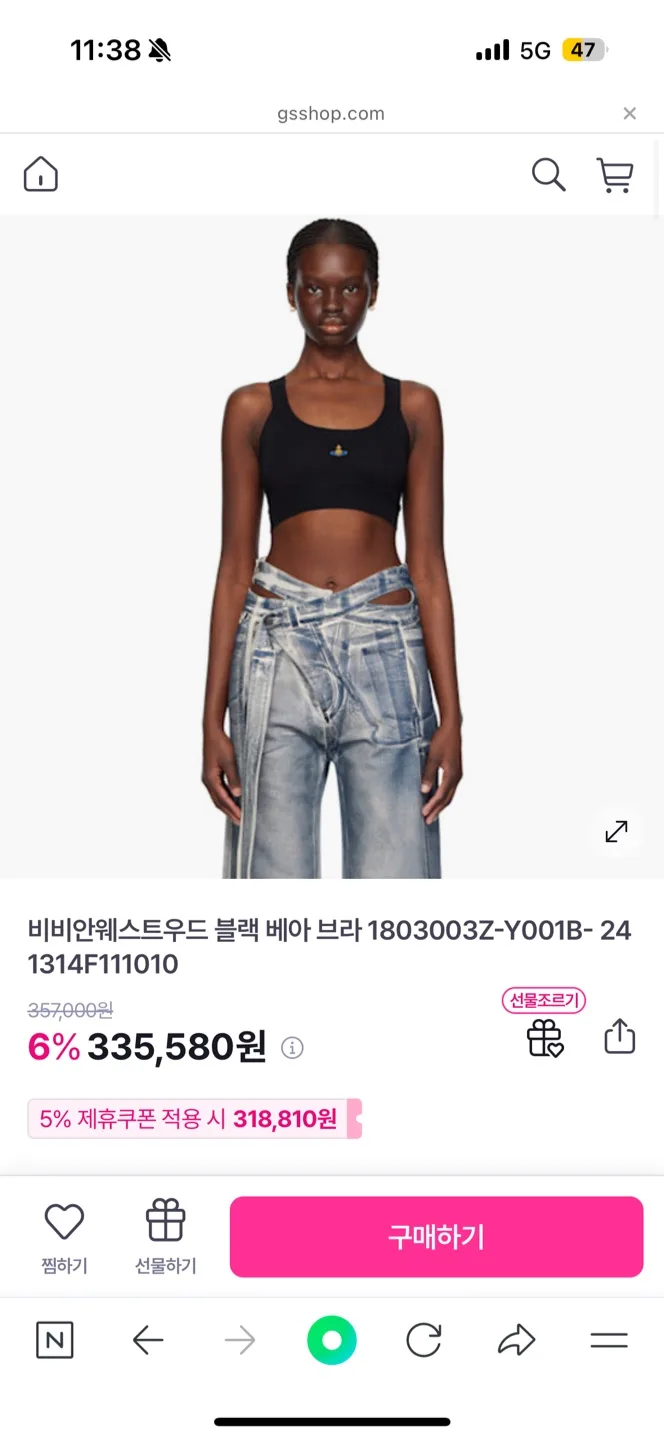Tap the 선물조르기 gift request icon
This screenshot has height=1440, width=664.
click(x=545, y=1037)
